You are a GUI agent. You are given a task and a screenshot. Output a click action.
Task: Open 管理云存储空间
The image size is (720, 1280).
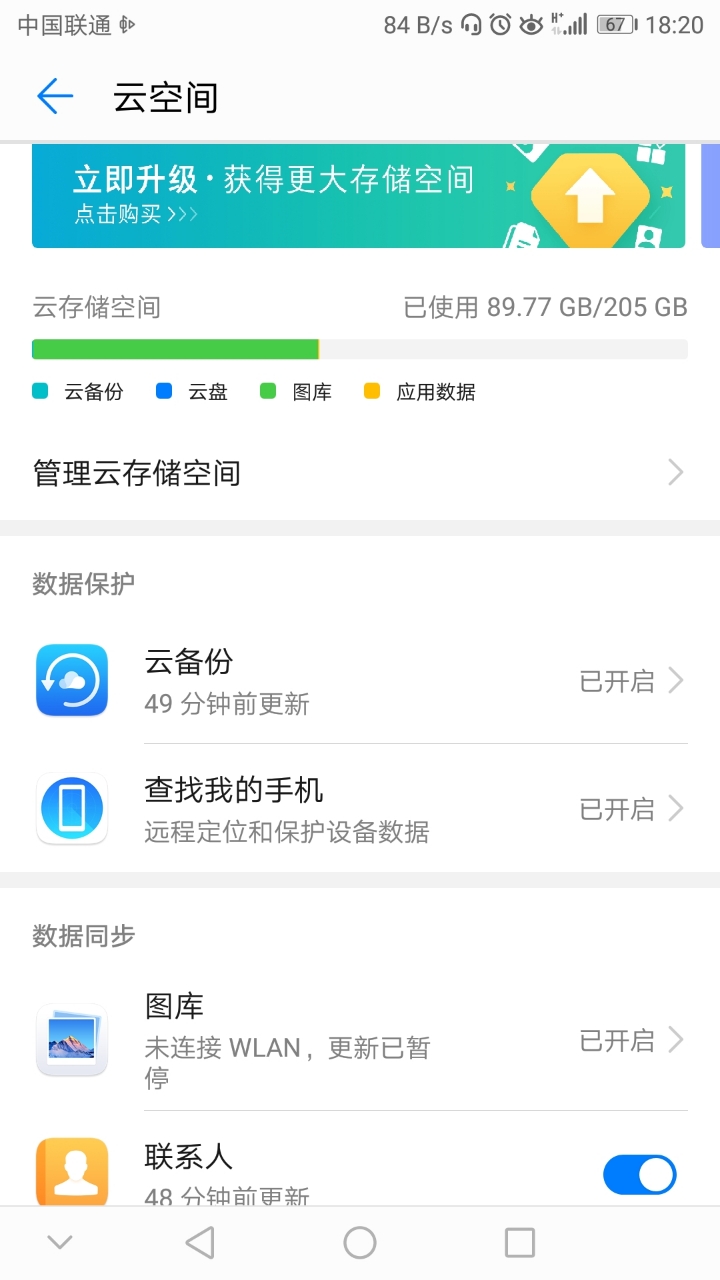pyautogui.click(x=360, y=472)
